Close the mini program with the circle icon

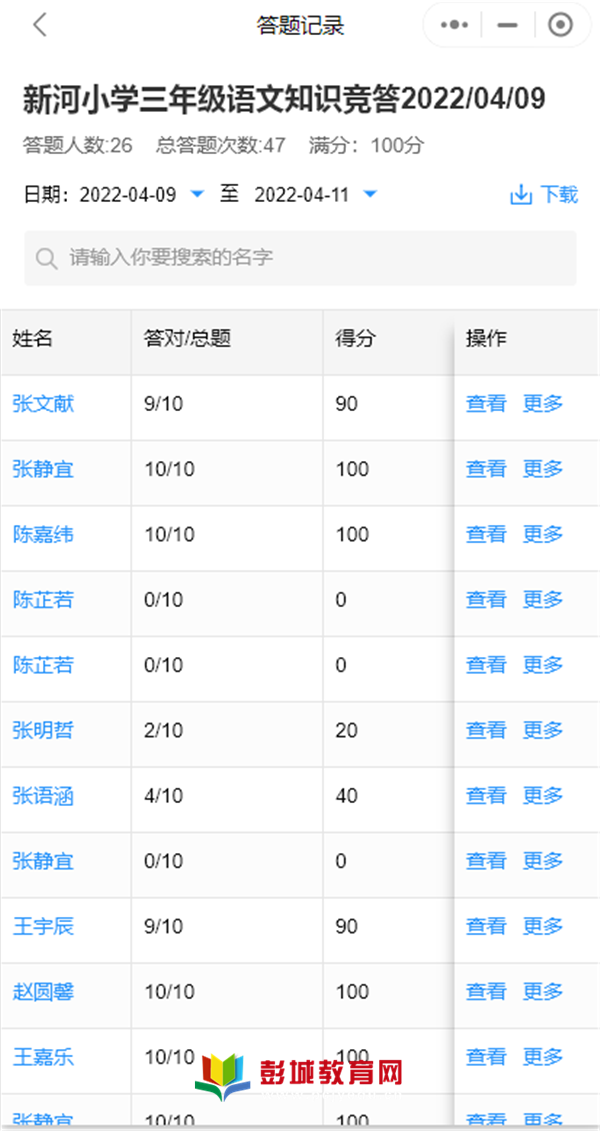click(560, 25)
